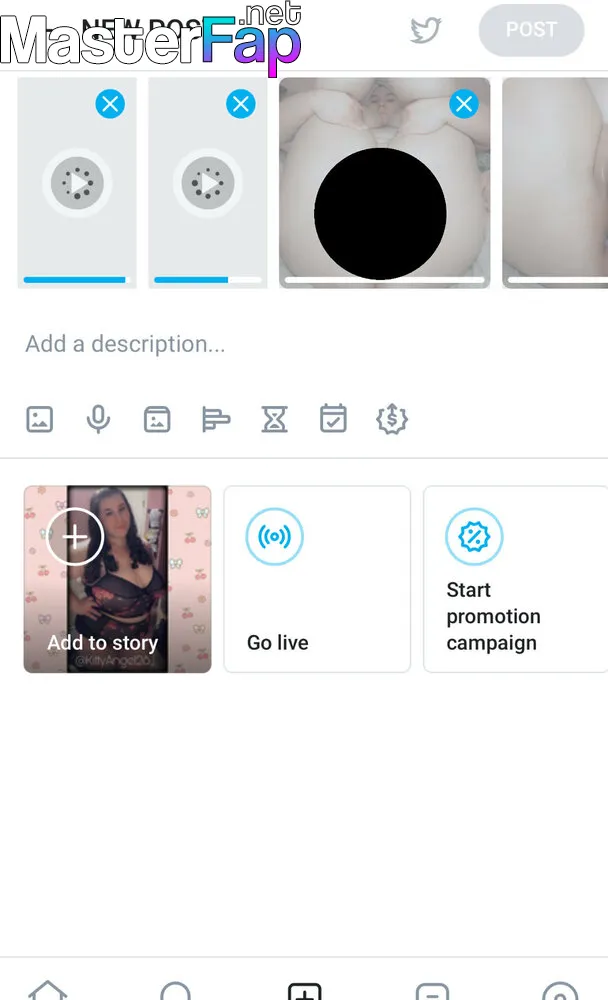Screen dimensions: 608x1000
Task: Focus the Add a description field
Action: [x=304, y=344]
